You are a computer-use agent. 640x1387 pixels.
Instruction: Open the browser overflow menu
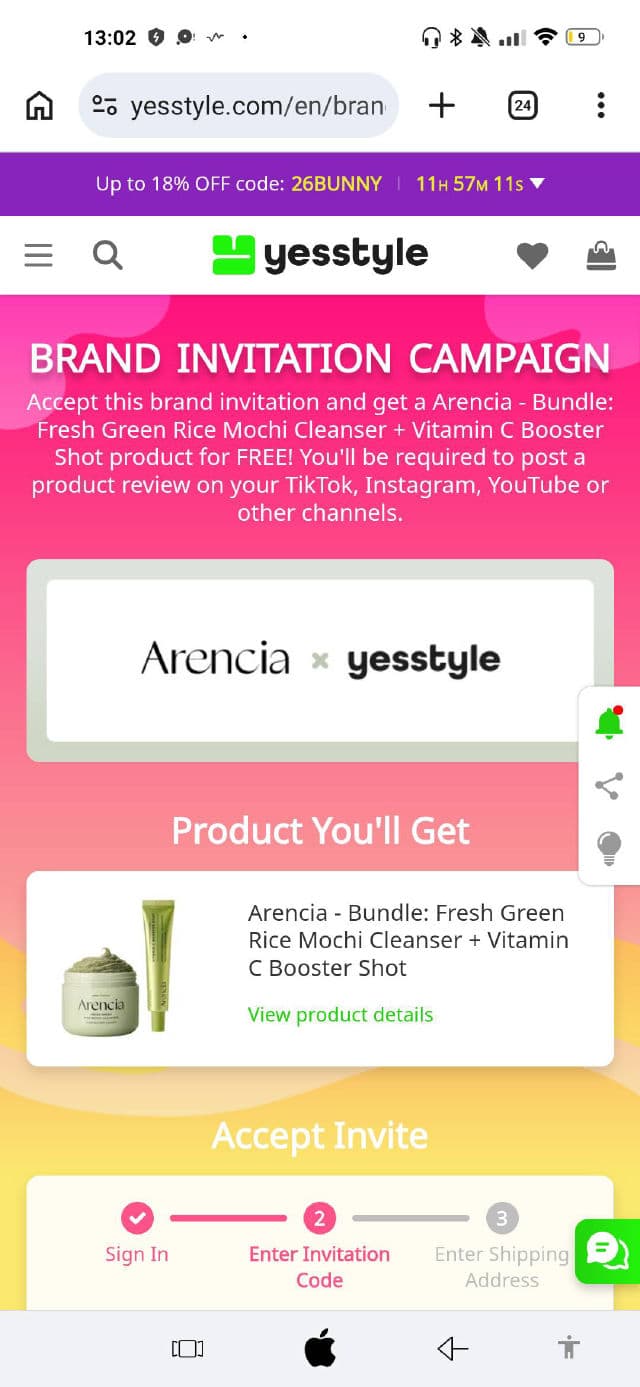600,105
